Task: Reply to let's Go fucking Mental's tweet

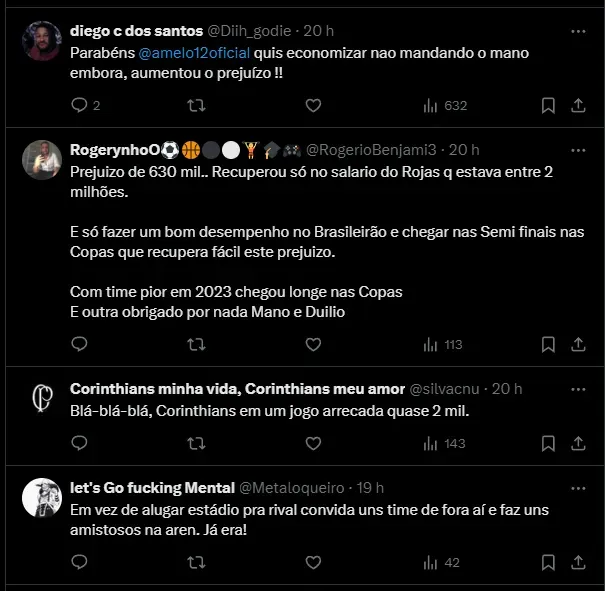Action: tap(80, 562)
